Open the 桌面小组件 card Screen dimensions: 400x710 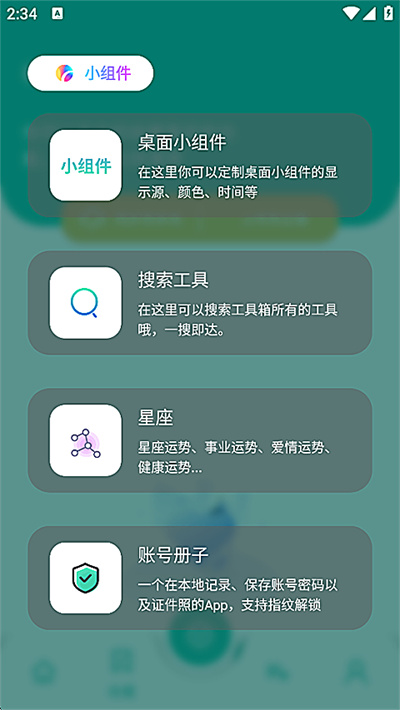coord(200,165)
